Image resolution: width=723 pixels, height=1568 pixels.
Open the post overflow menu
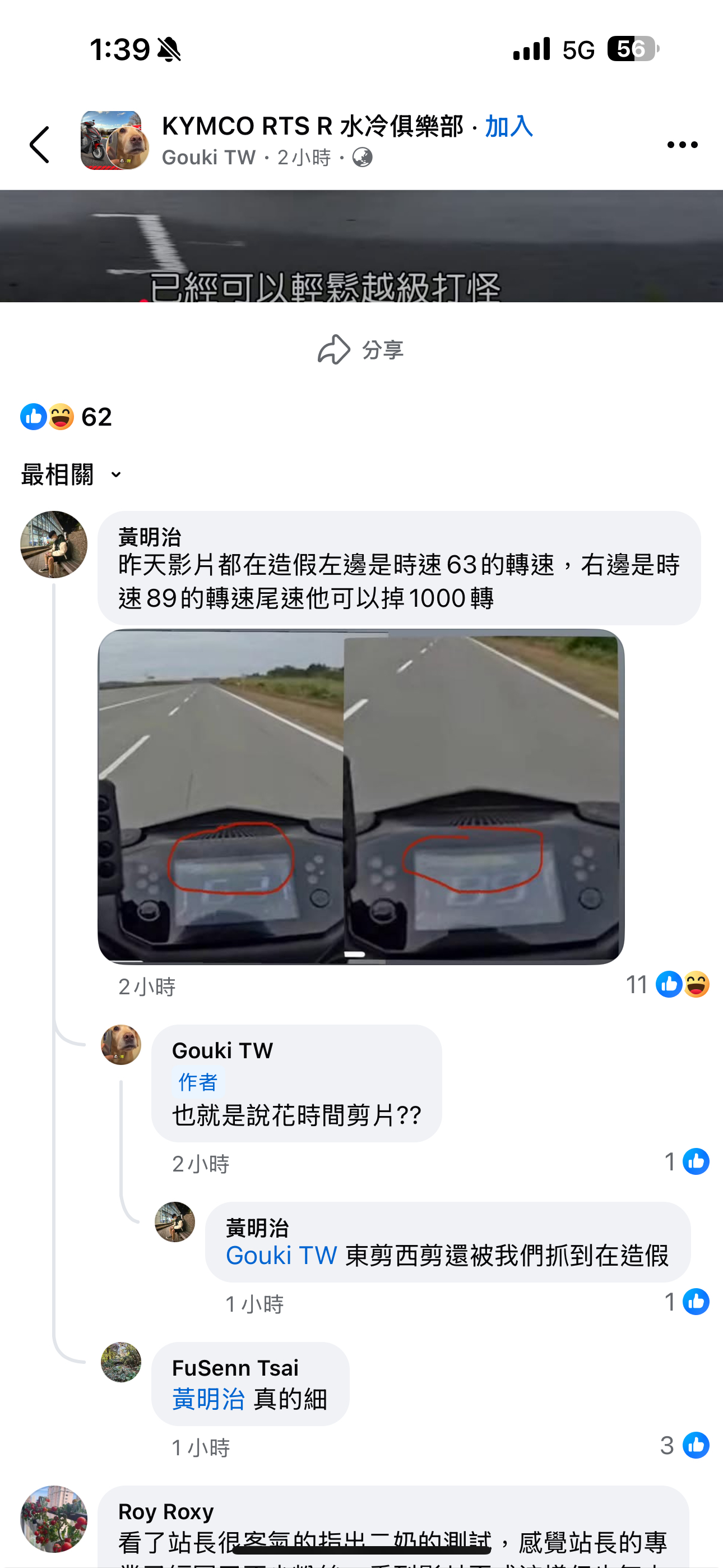coord(682,145)
